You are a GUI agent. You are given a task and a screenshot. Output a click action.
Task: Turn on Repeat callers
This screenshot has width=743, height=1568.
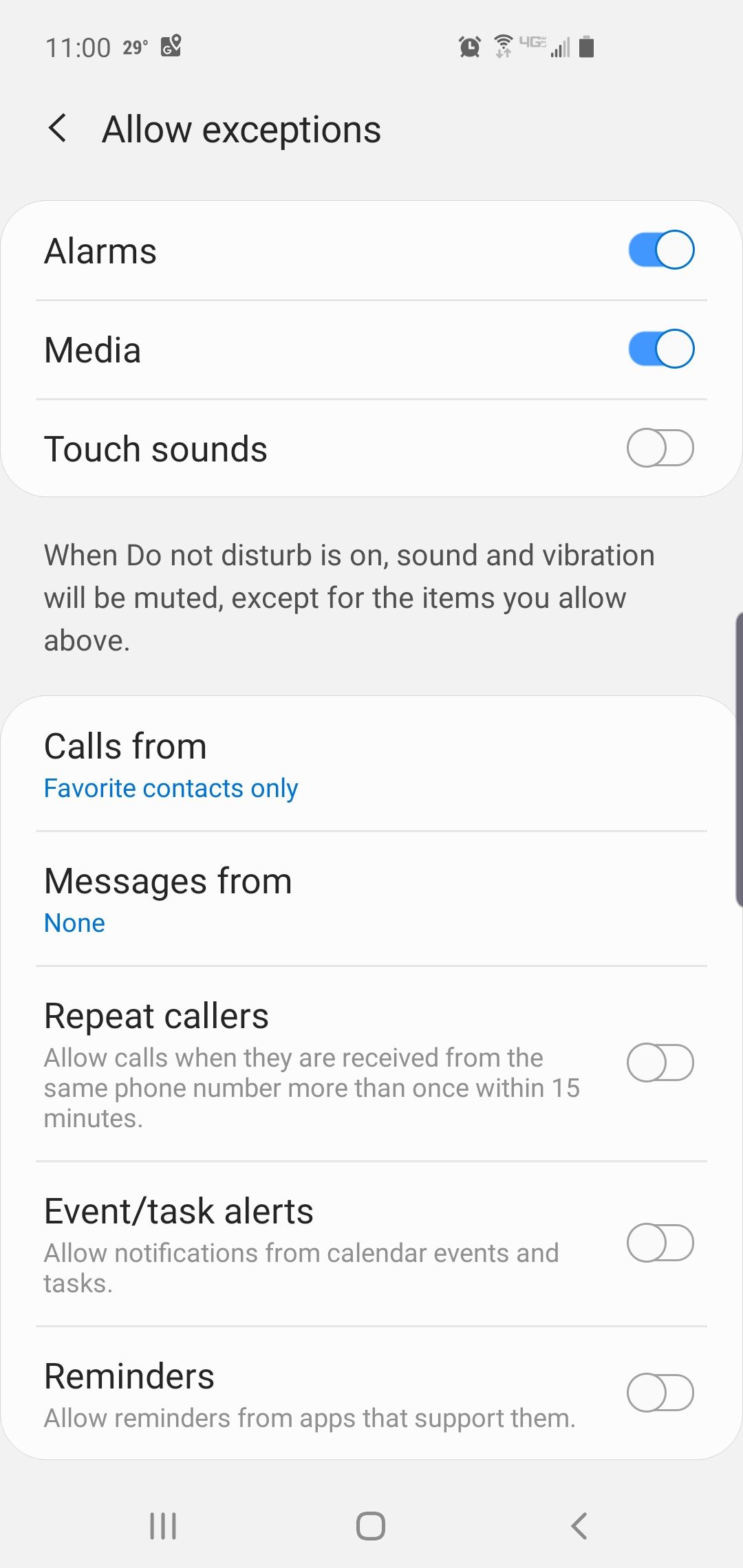pyautogui.click(x=660, y=1063)
